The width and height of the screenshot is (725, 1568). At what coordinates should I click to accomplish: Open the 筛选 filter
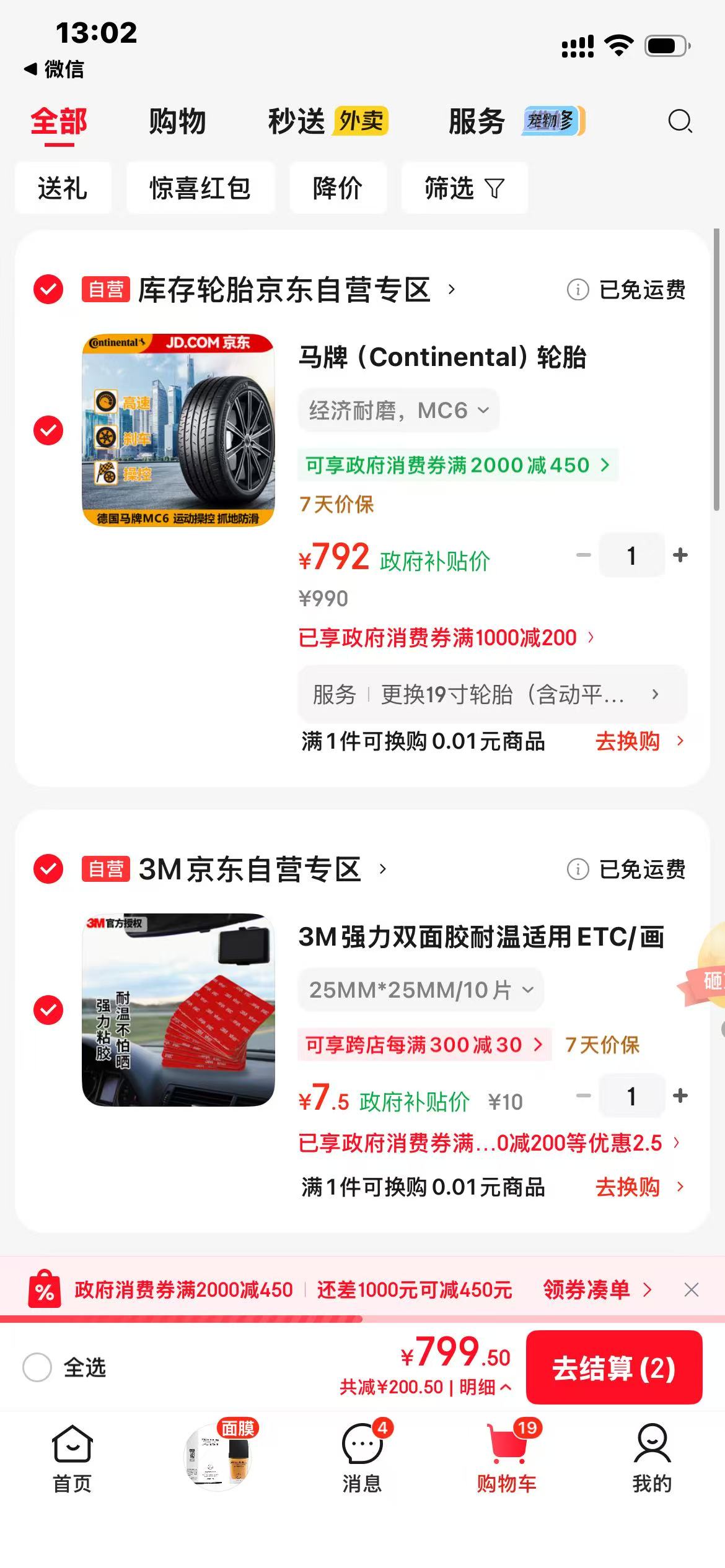[x=464, y=188]
